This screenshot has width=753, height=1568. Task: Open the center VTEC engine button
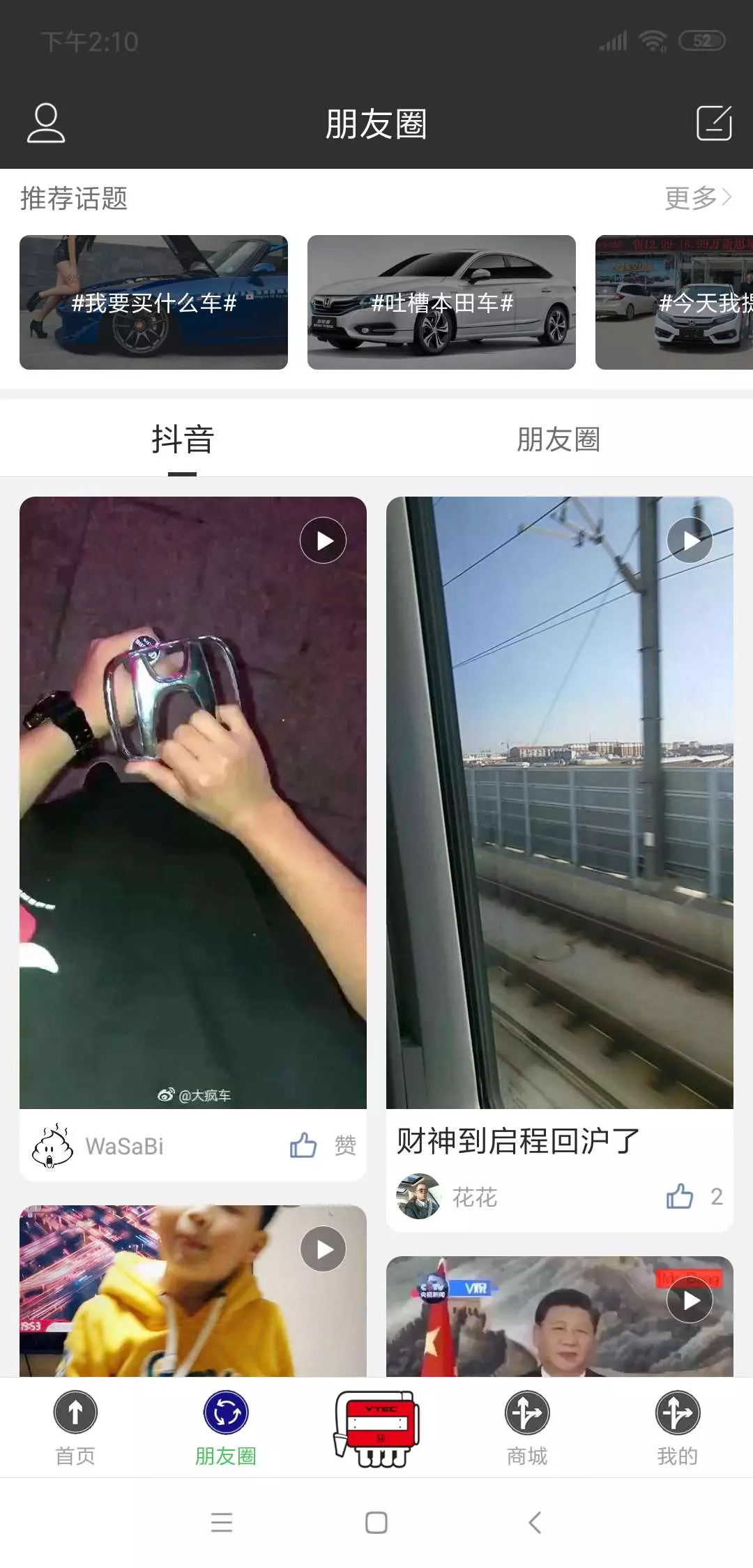(x=376, y=1427)
